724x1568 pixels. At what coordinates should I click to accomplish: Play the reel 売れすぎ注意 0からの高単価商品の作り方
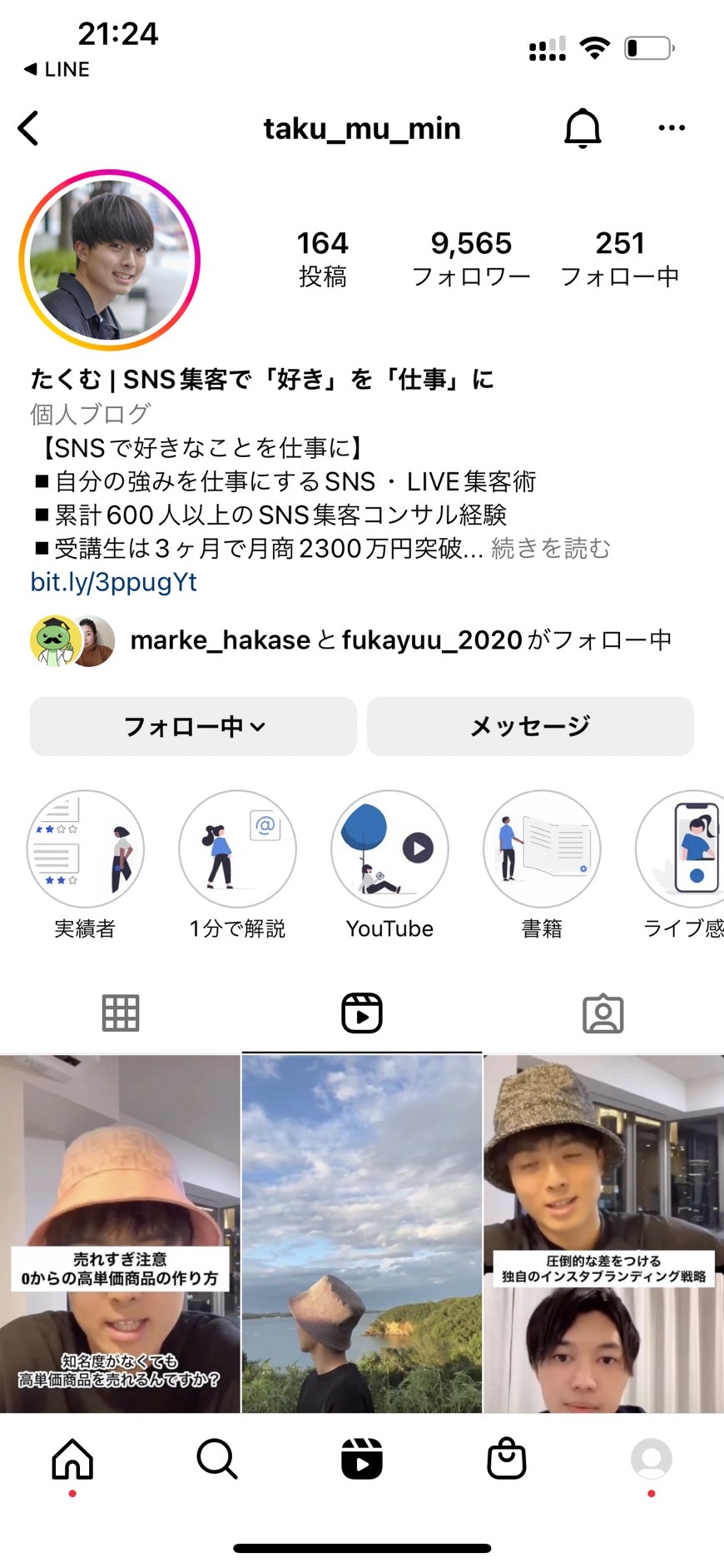tap(120, 1234)
